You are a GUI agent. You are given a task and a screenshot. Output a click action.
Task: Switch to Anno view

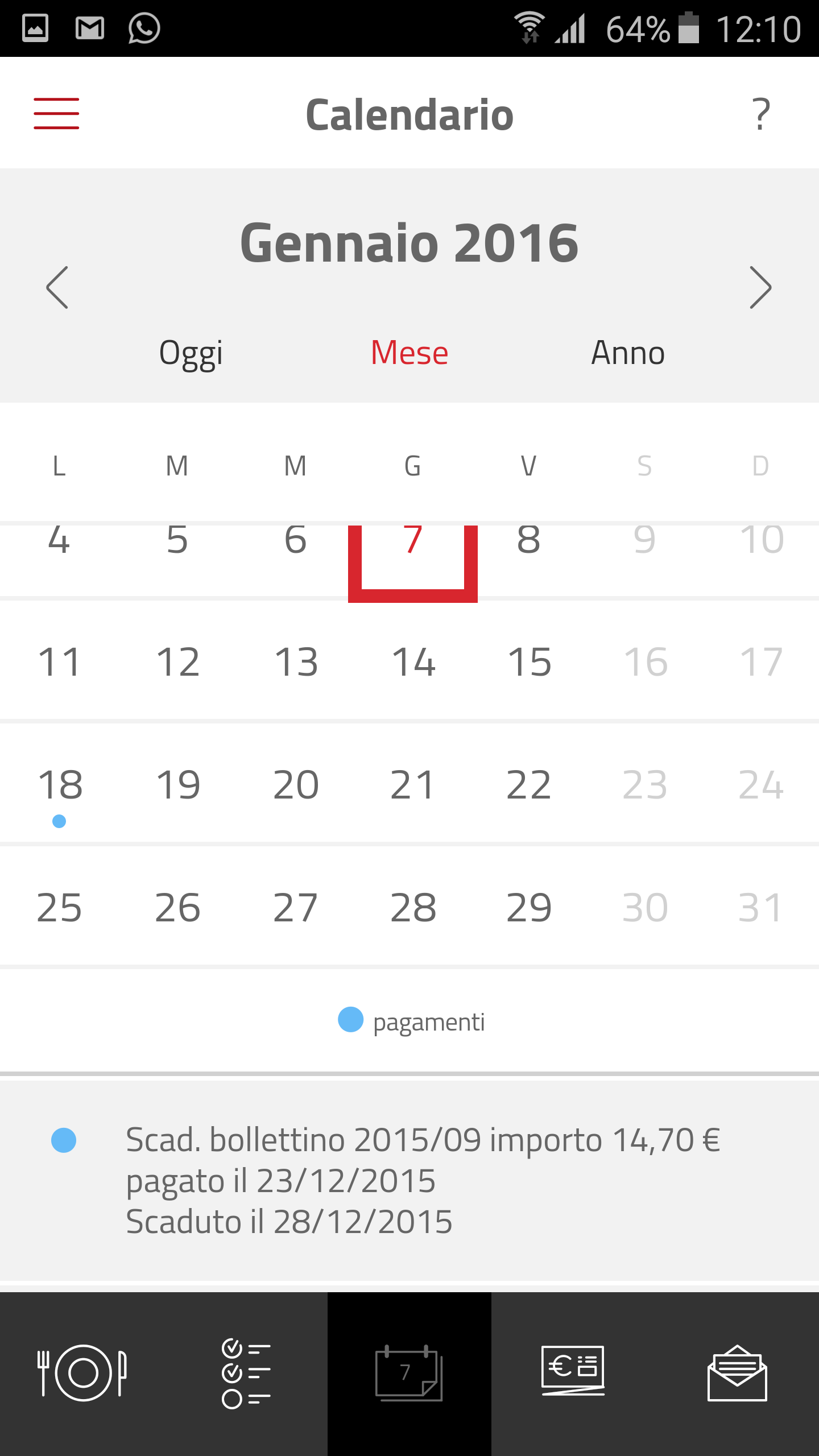click(x=628, y=353)
